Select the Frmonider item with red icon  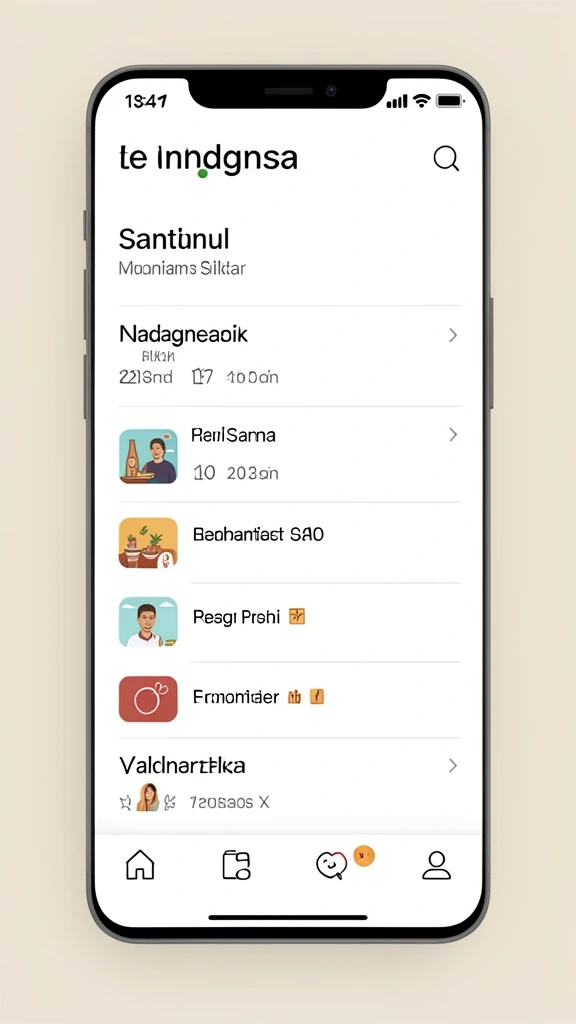point(290,699)
